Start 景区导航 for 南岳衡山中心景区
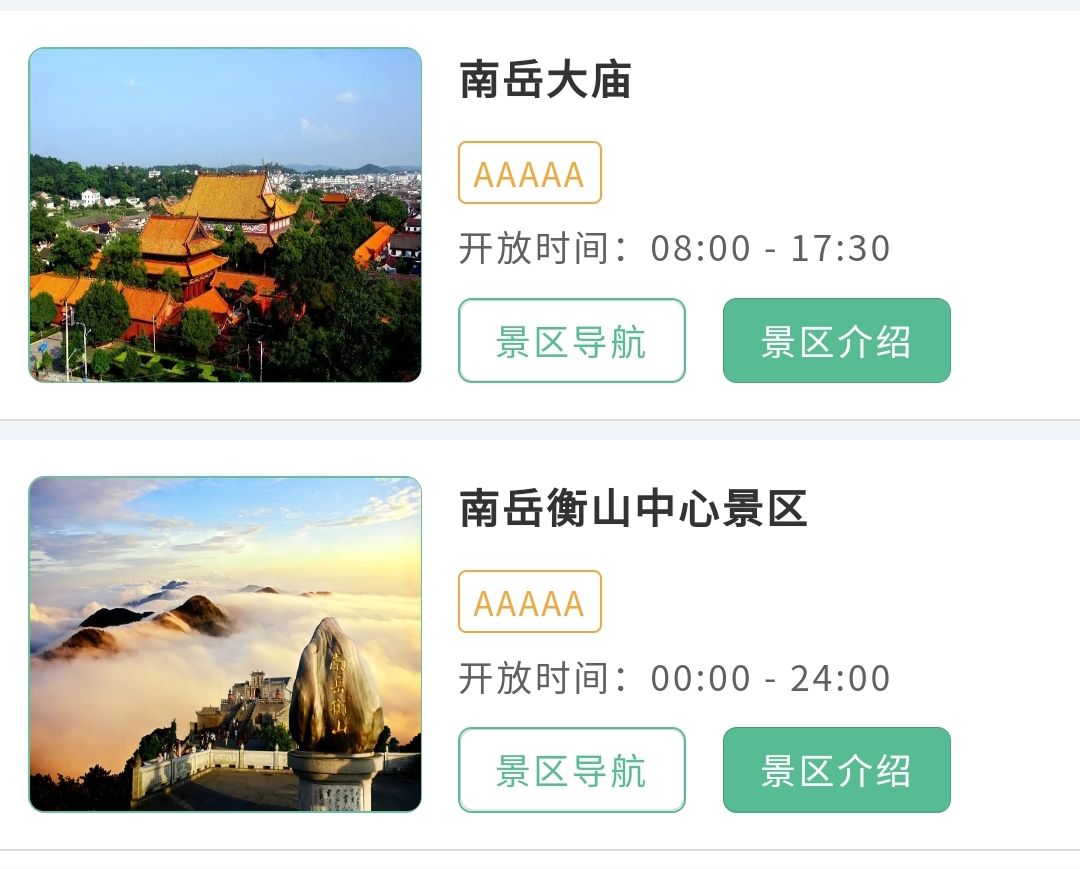Screen dimensions: 1080x869 point(571,770)
